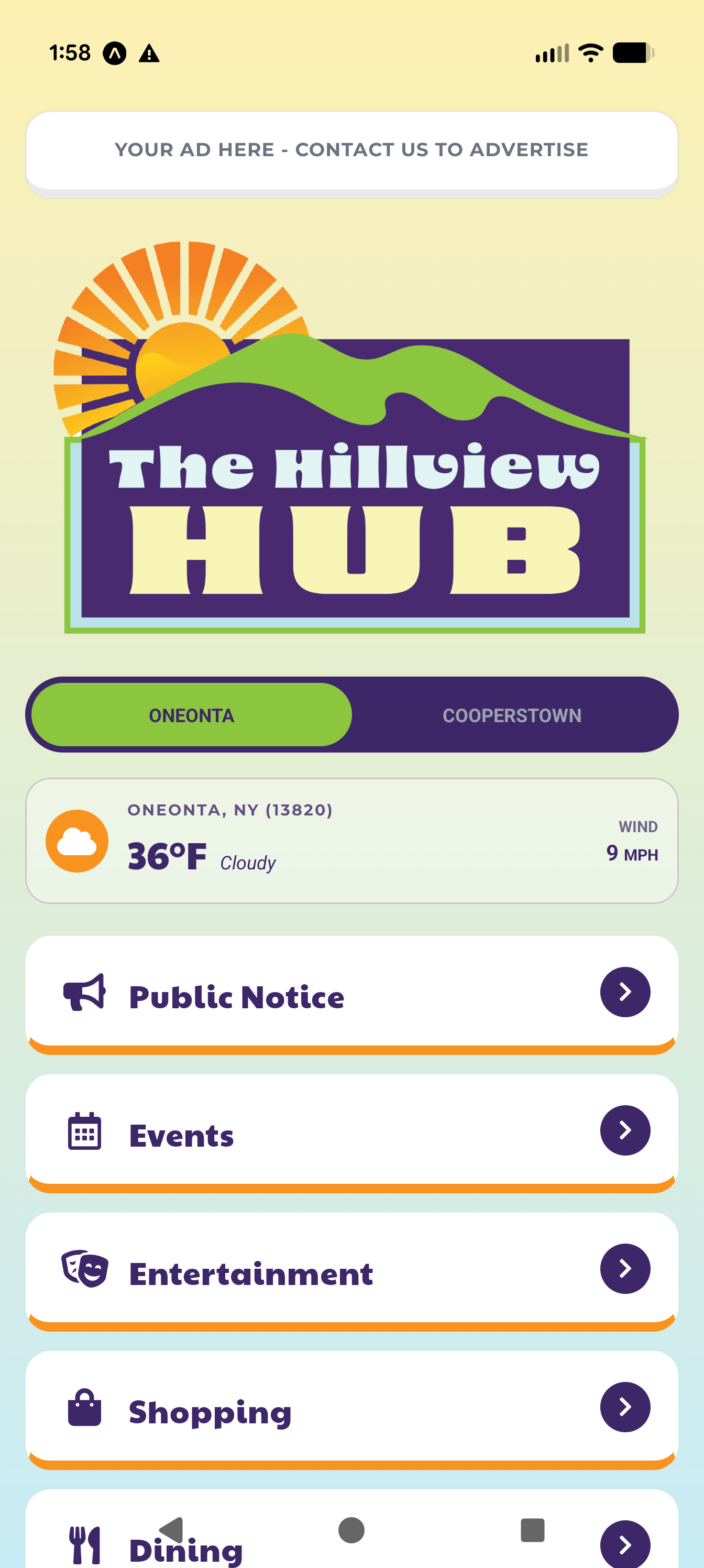This screenshot has width=704, height=1568.
Task: Click the shopping bag icon
Action: tap(87, 1407)
